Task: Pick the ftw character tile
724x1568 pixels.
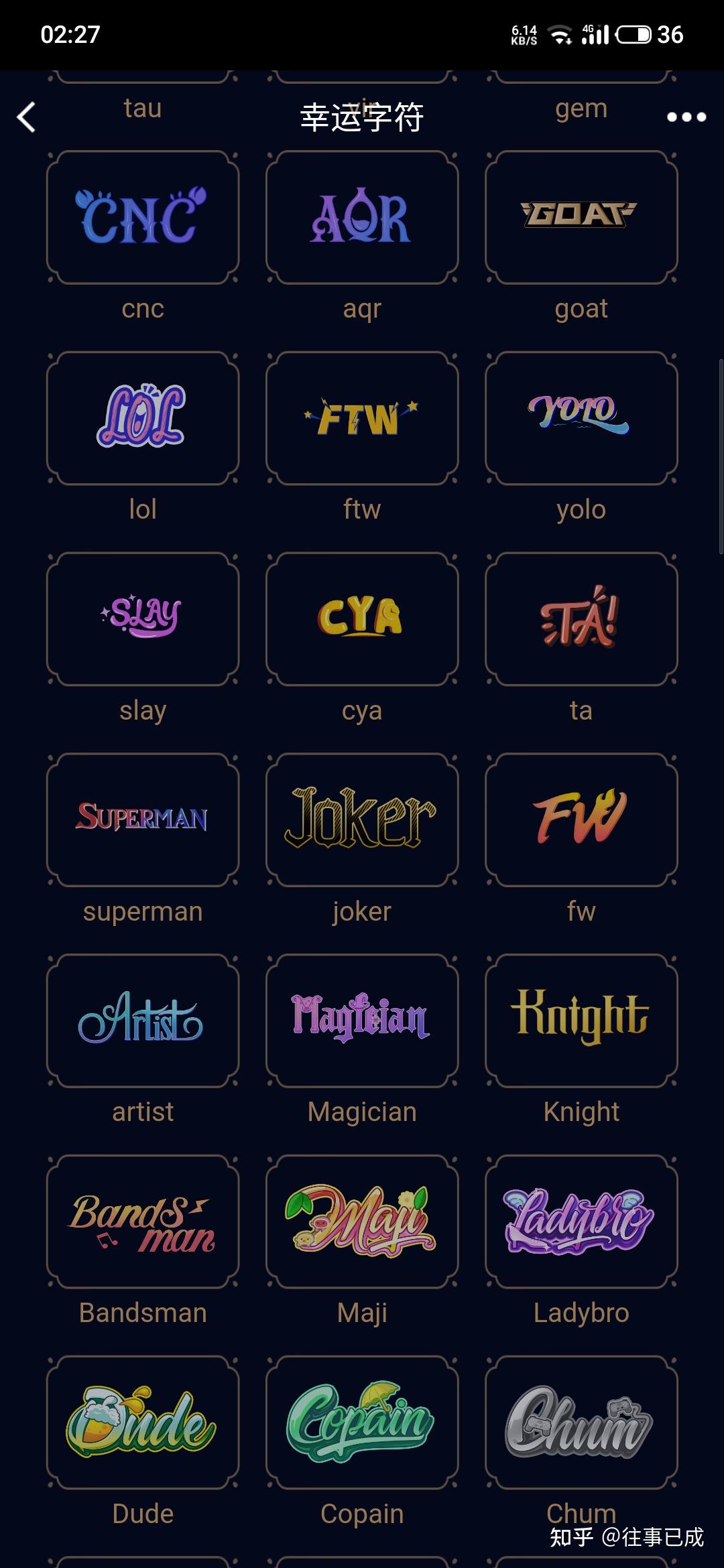Action: click(362, 417)
